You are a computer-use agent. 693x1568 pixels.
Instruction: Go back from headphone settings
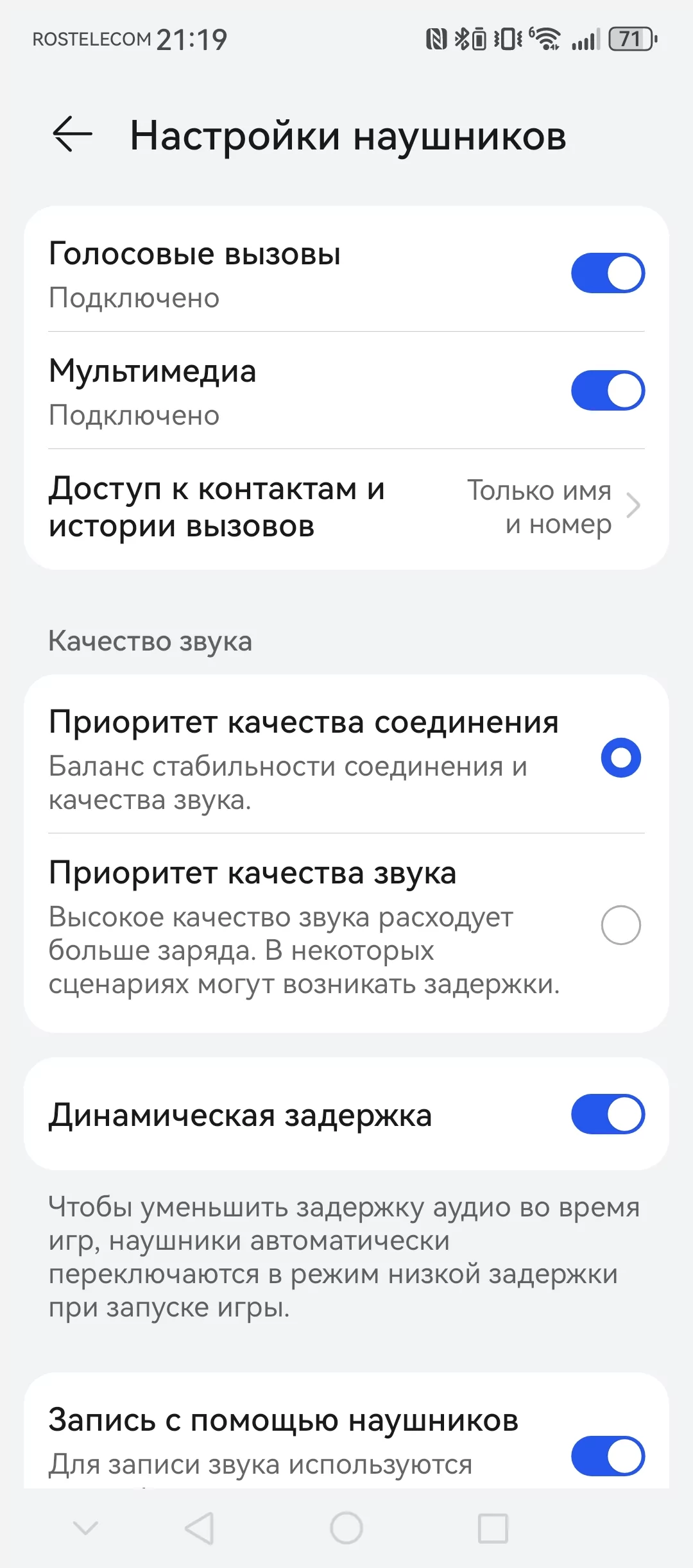[72, 135]
